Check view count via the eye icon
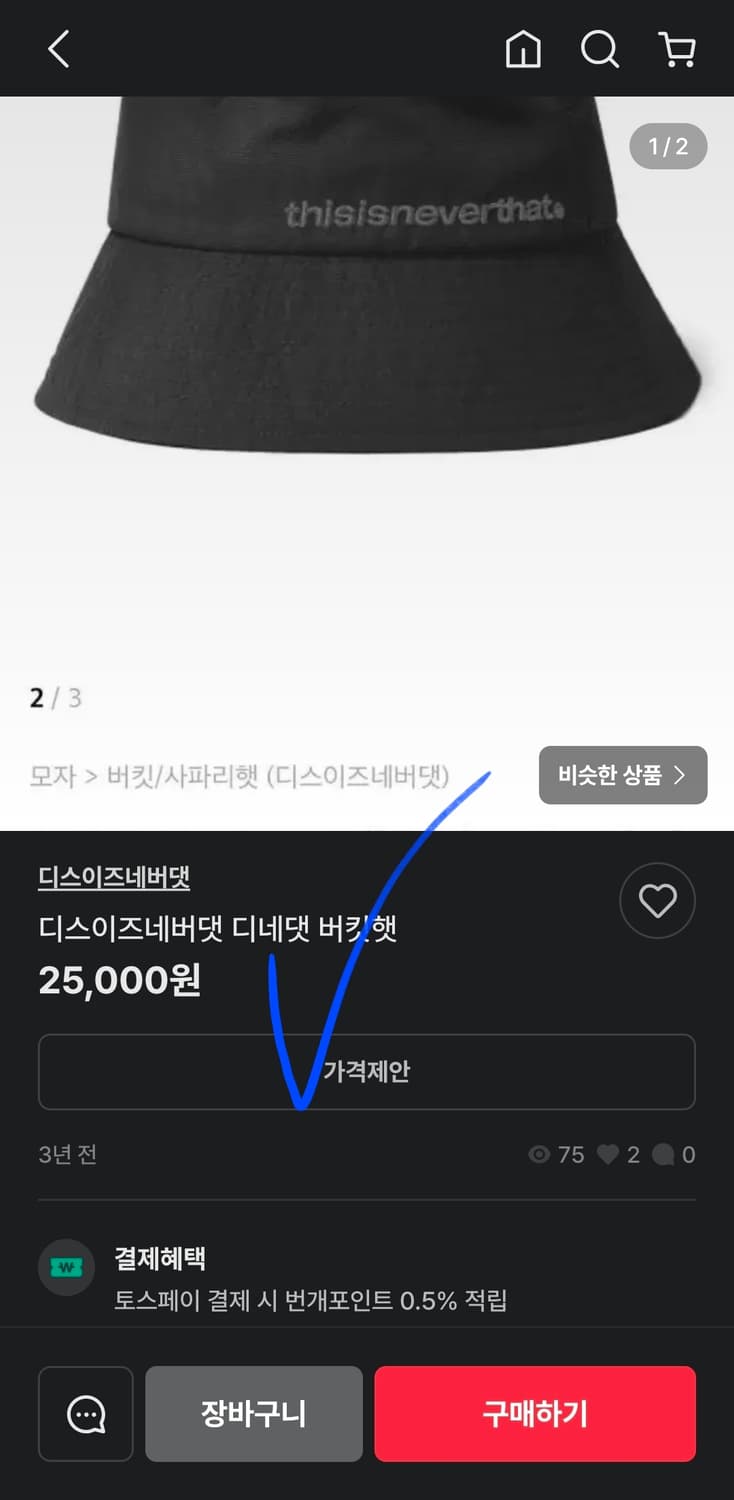The height and width of the screenshot is (1500, 734). point(539,1155)
